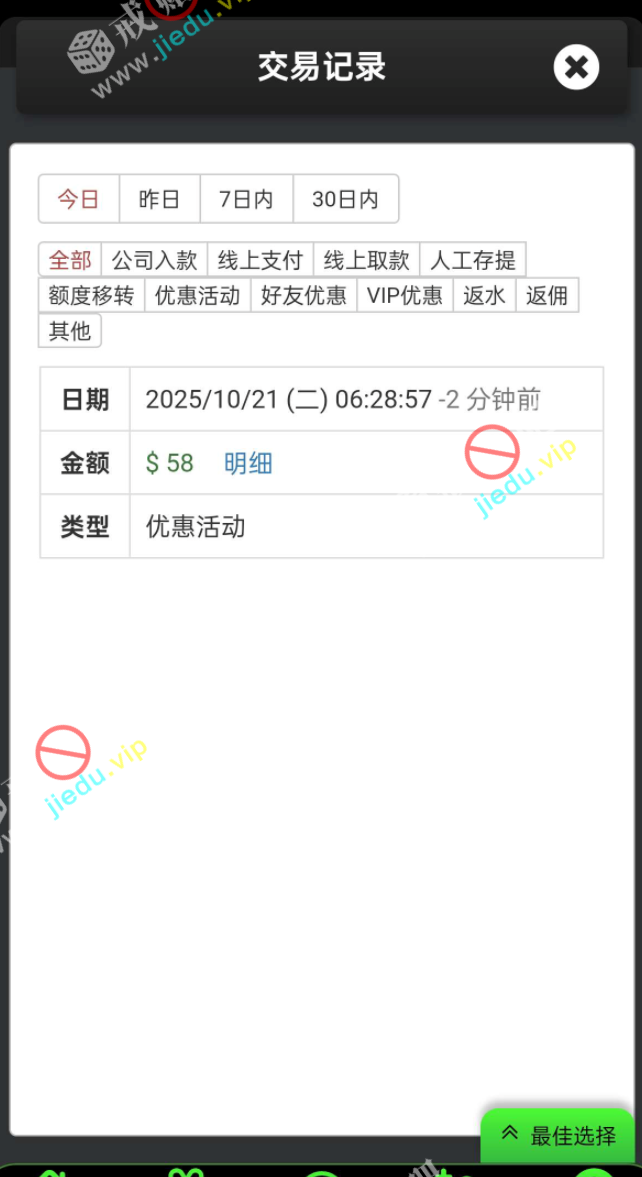Open the 明细 link for $58
The width and height of the screenshot is (642, 1177).
[248, 463]
